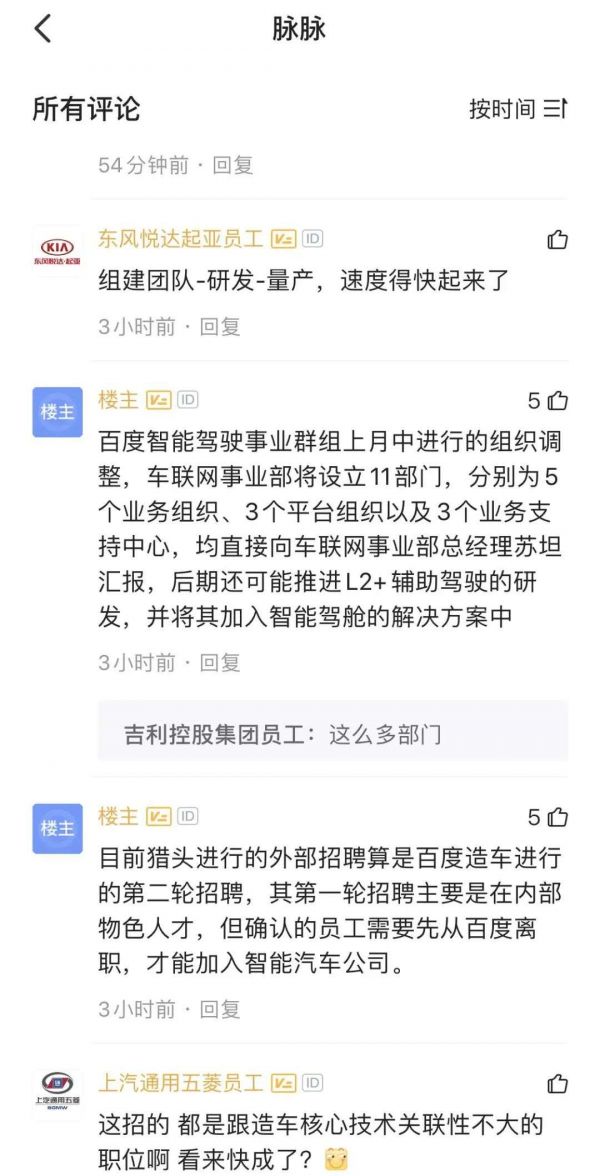
Task: Like the 东风悦达起亚员工 comment
Action: (557, 240)
